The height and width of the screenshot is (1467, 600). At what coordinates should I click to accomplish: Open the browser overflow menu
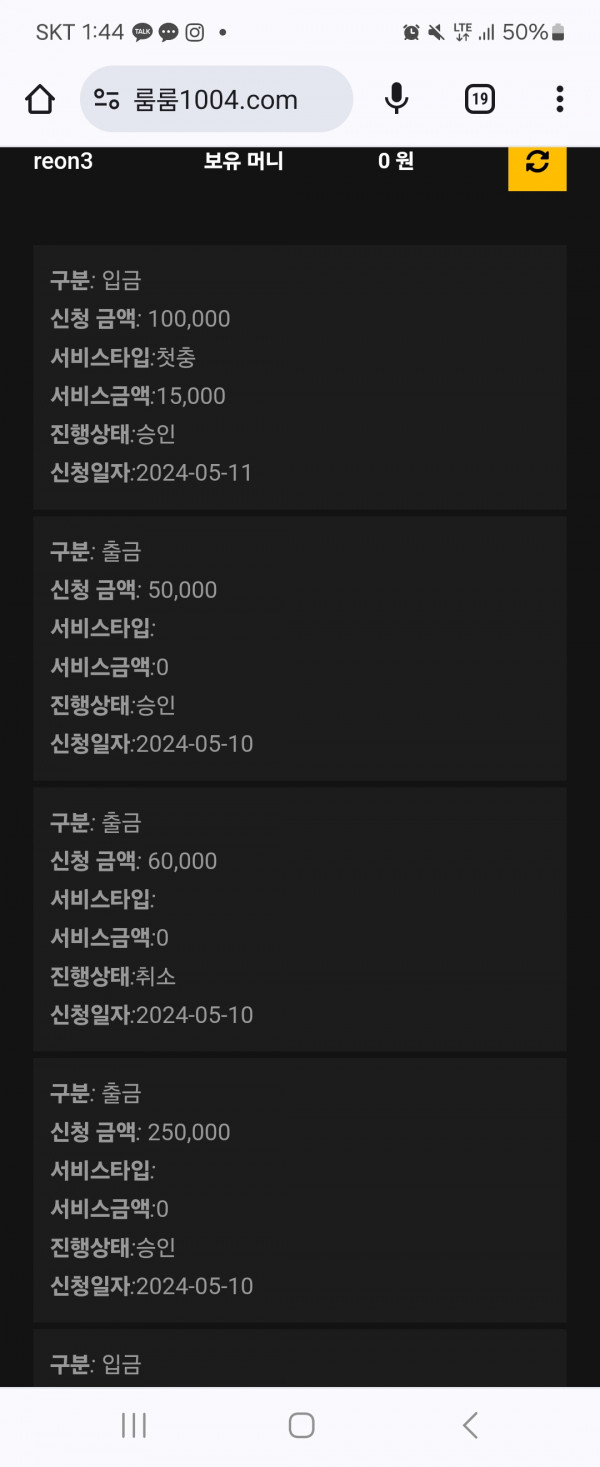[559, 99]
